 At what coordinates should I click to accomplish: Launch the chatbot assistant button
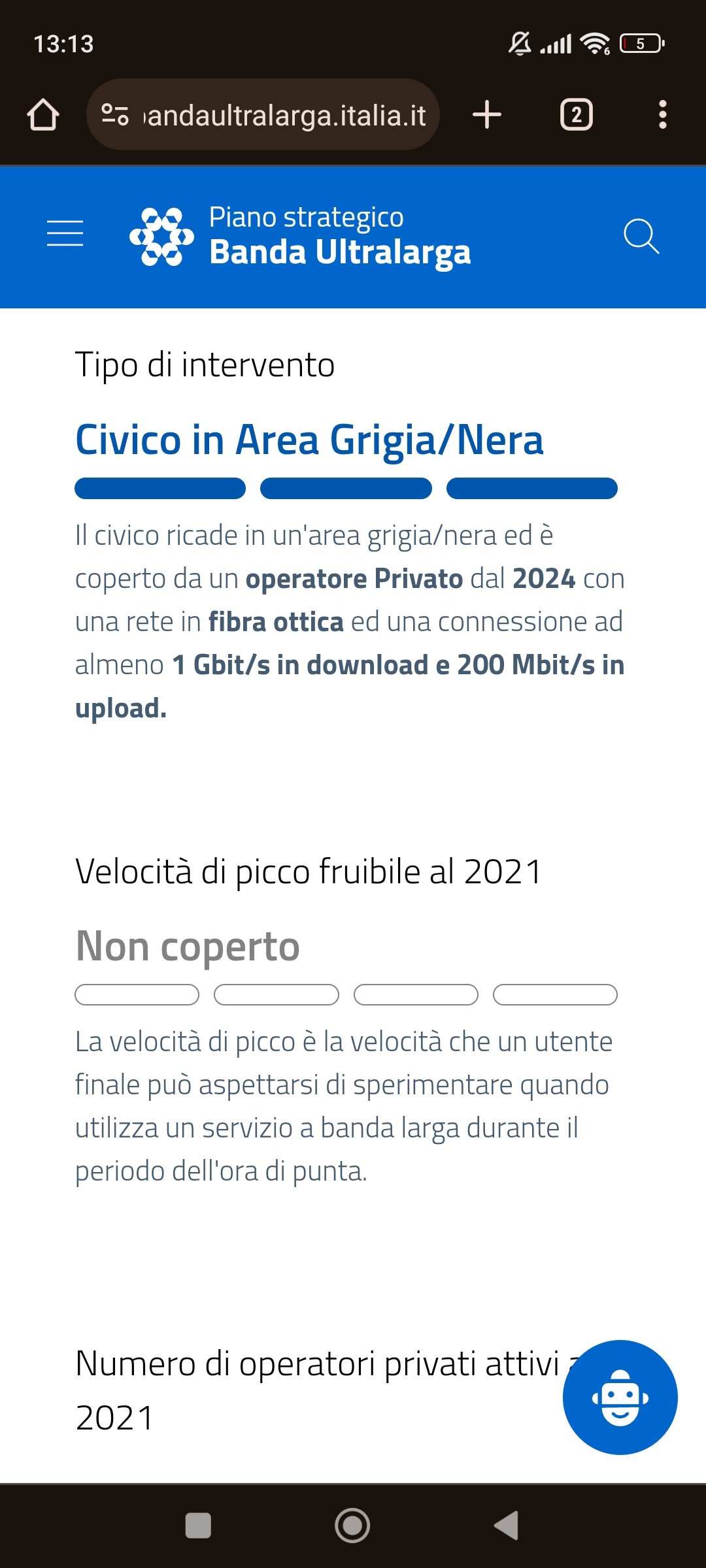point(620,1397)
